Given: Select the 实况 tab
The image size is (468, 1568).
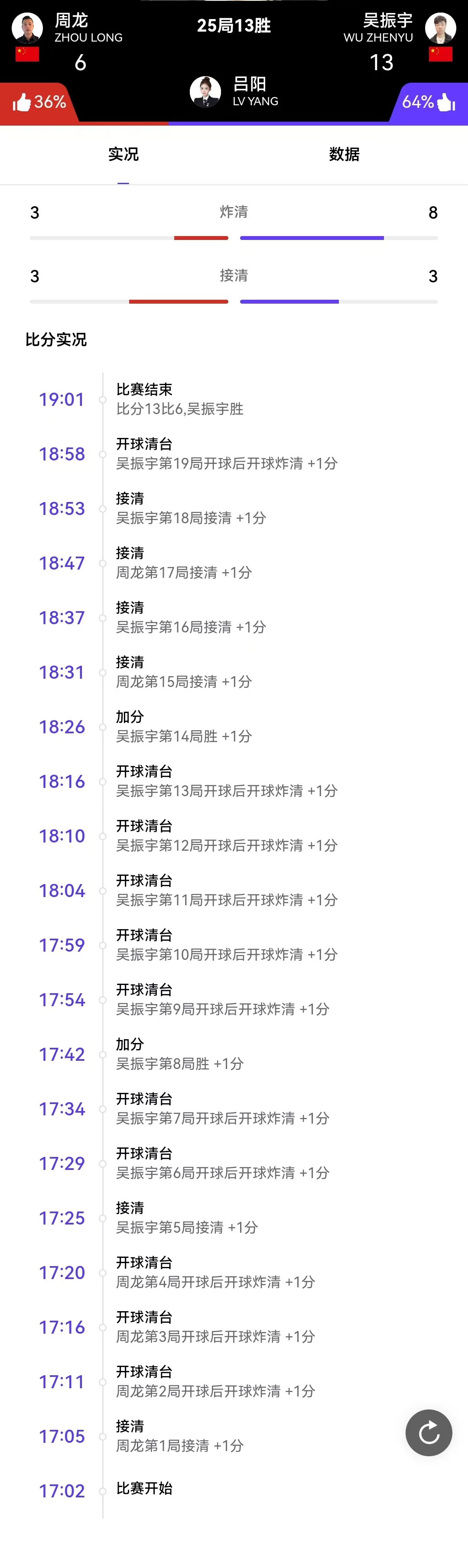Looking at the screenshot, I should coord(123,155).
